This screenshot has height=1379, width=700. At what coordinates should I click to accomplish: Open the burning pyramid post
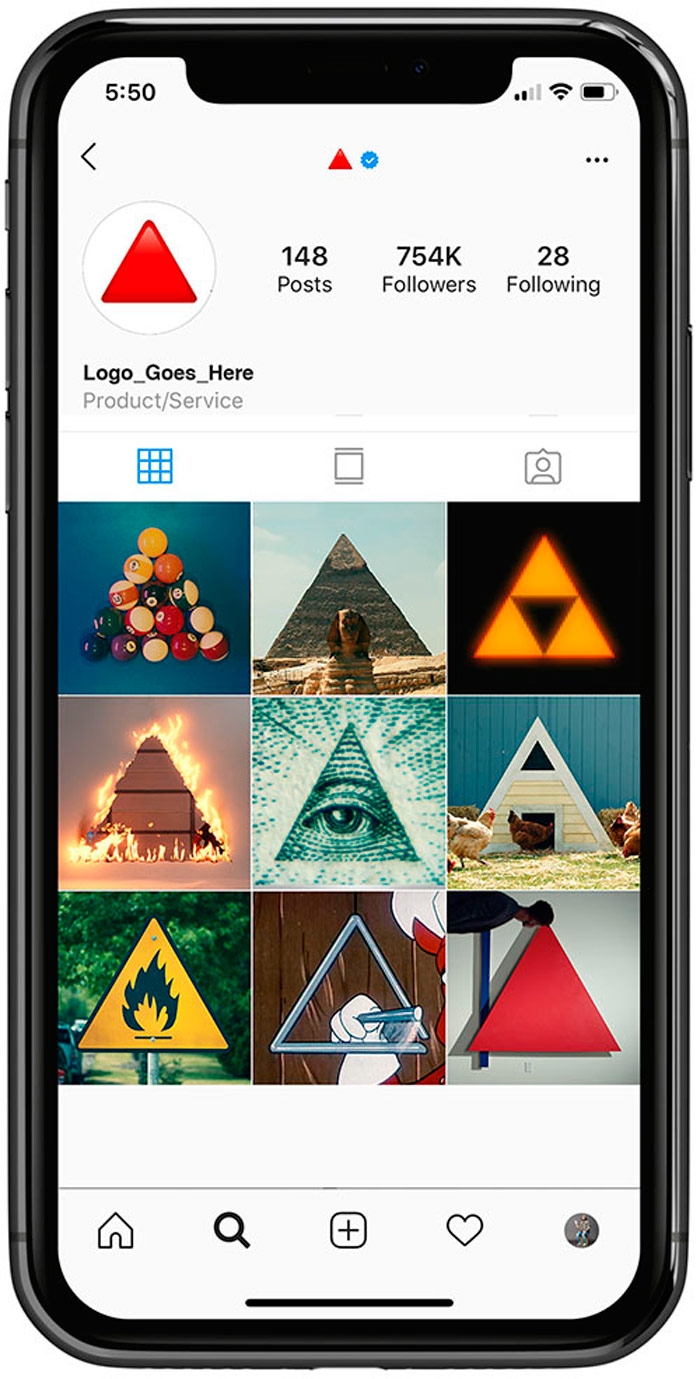(x=154, y=793)
